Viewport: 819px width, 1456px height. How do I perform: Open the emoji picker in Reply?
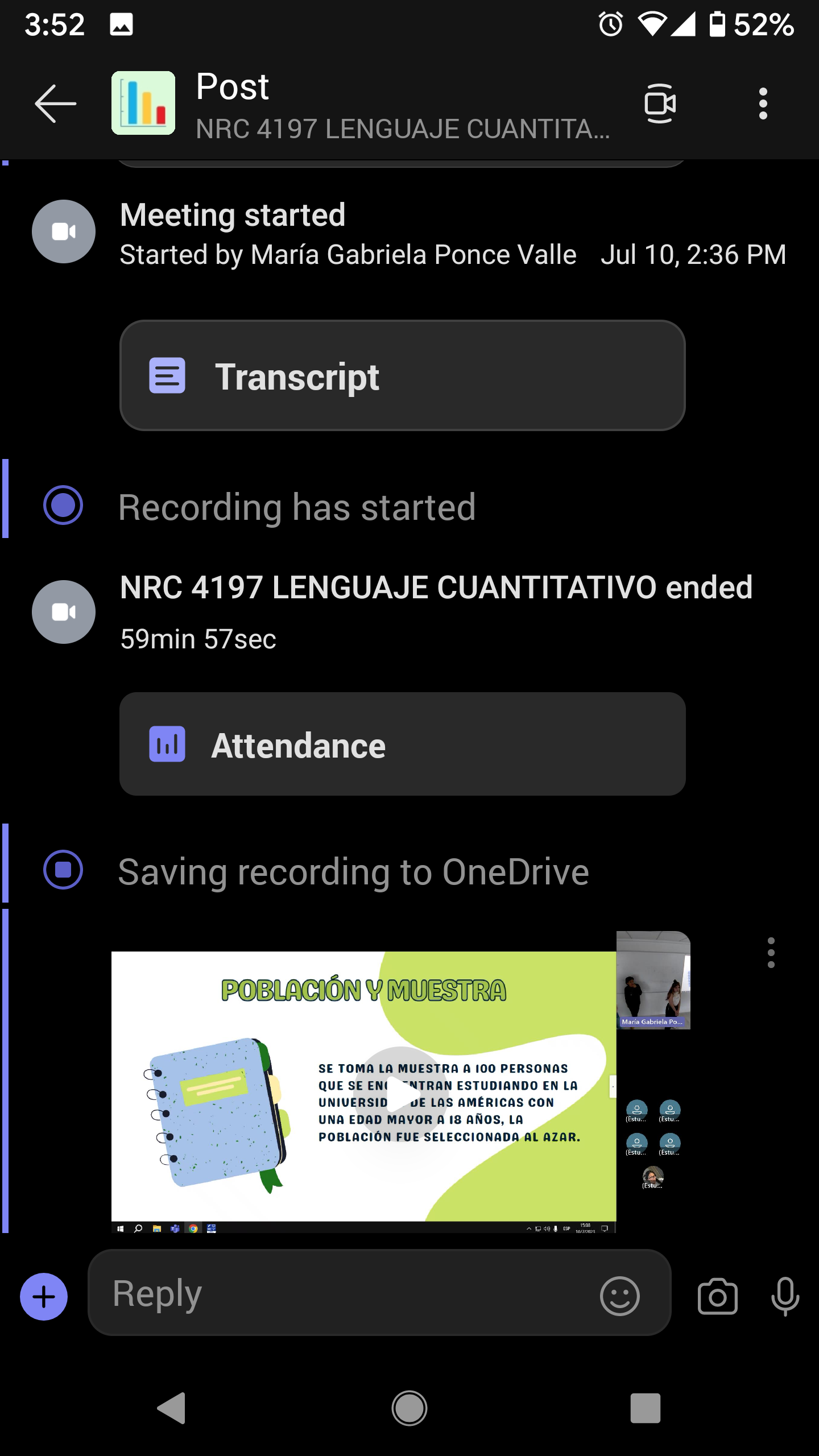click(x=619, y=1296)
